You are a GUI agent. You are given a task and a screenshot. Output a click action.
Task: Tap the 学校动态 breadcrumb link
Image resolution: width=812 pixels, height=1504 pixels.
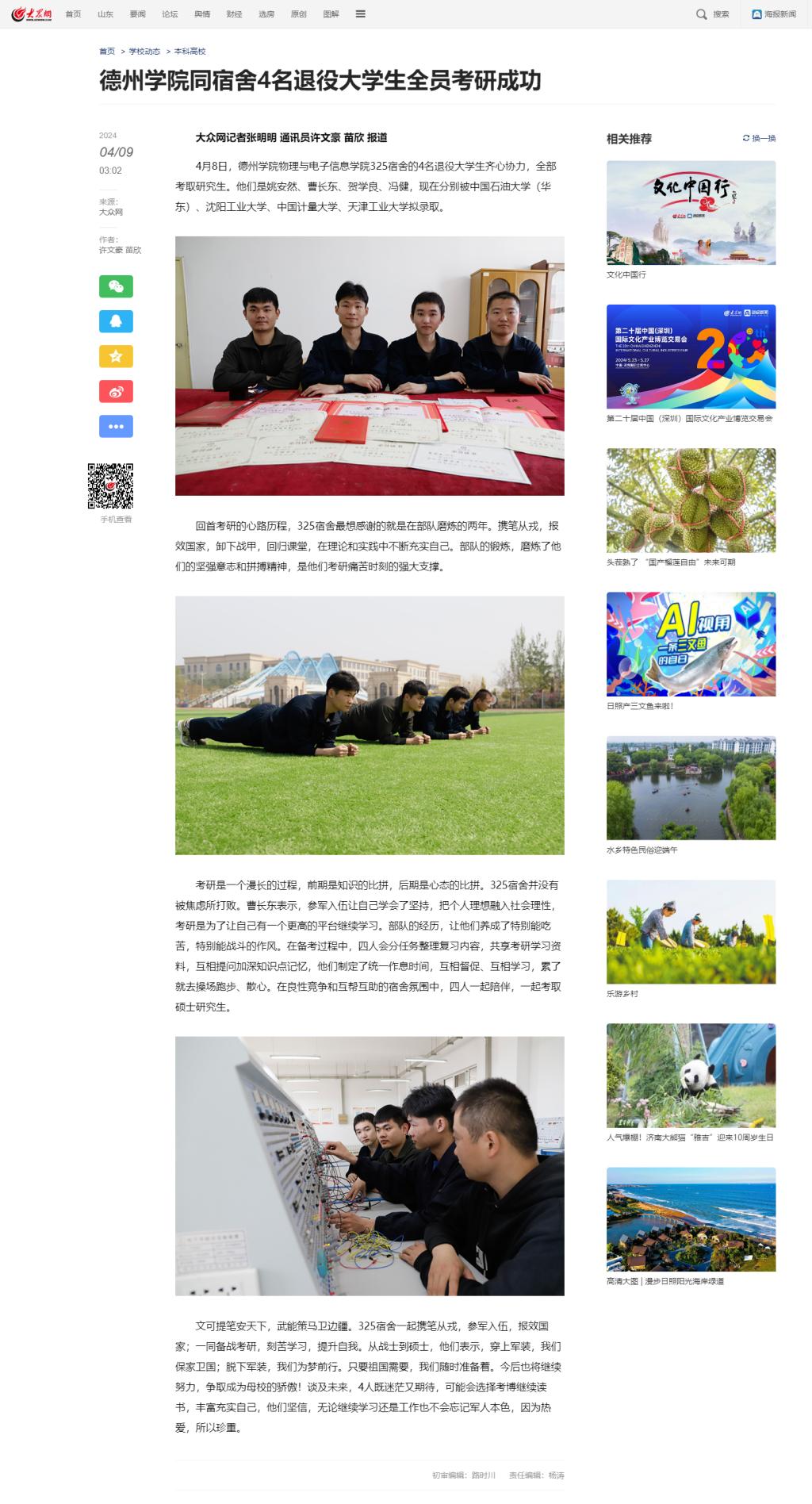click(x=144, y=51)
